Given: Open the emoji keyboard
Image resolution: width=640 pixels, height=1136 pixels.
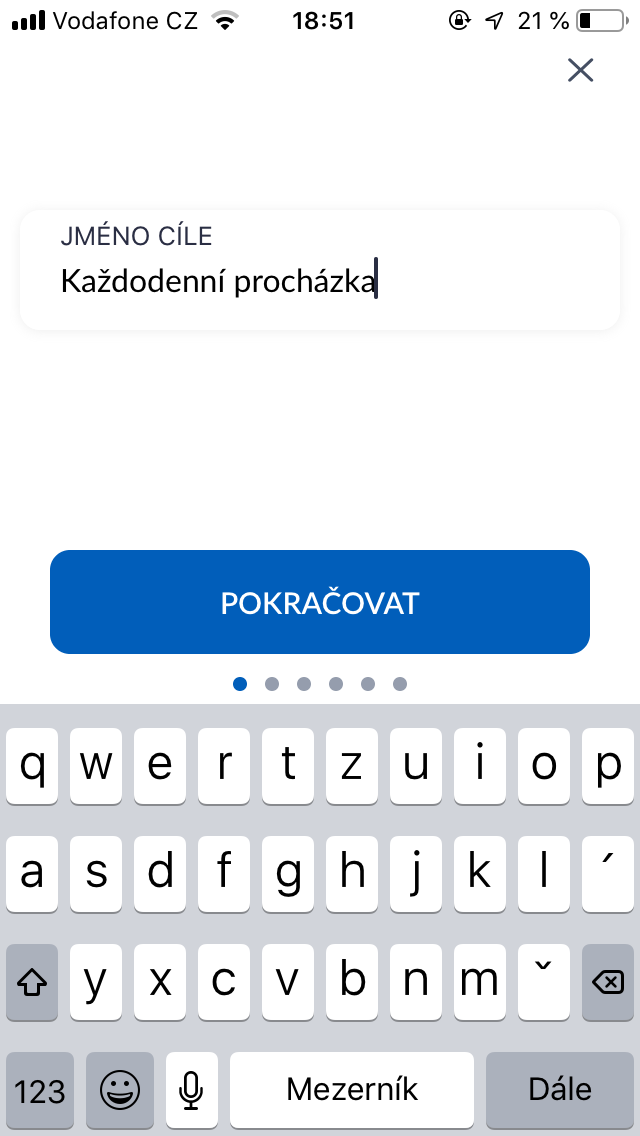Looking at the screenshot, I should click(120, 1089).
